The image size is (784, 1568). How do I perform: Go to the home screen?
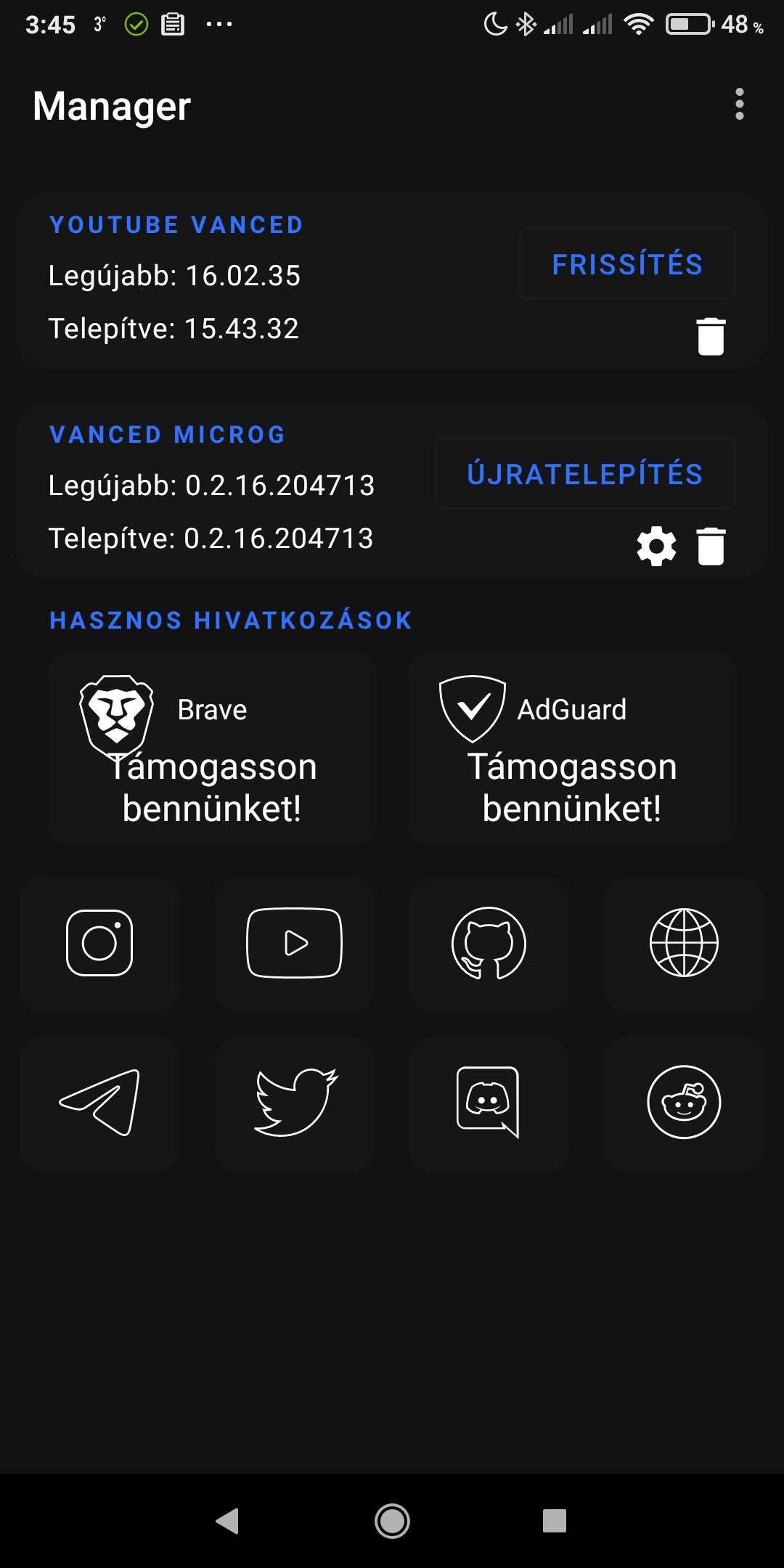point(392,1521)
